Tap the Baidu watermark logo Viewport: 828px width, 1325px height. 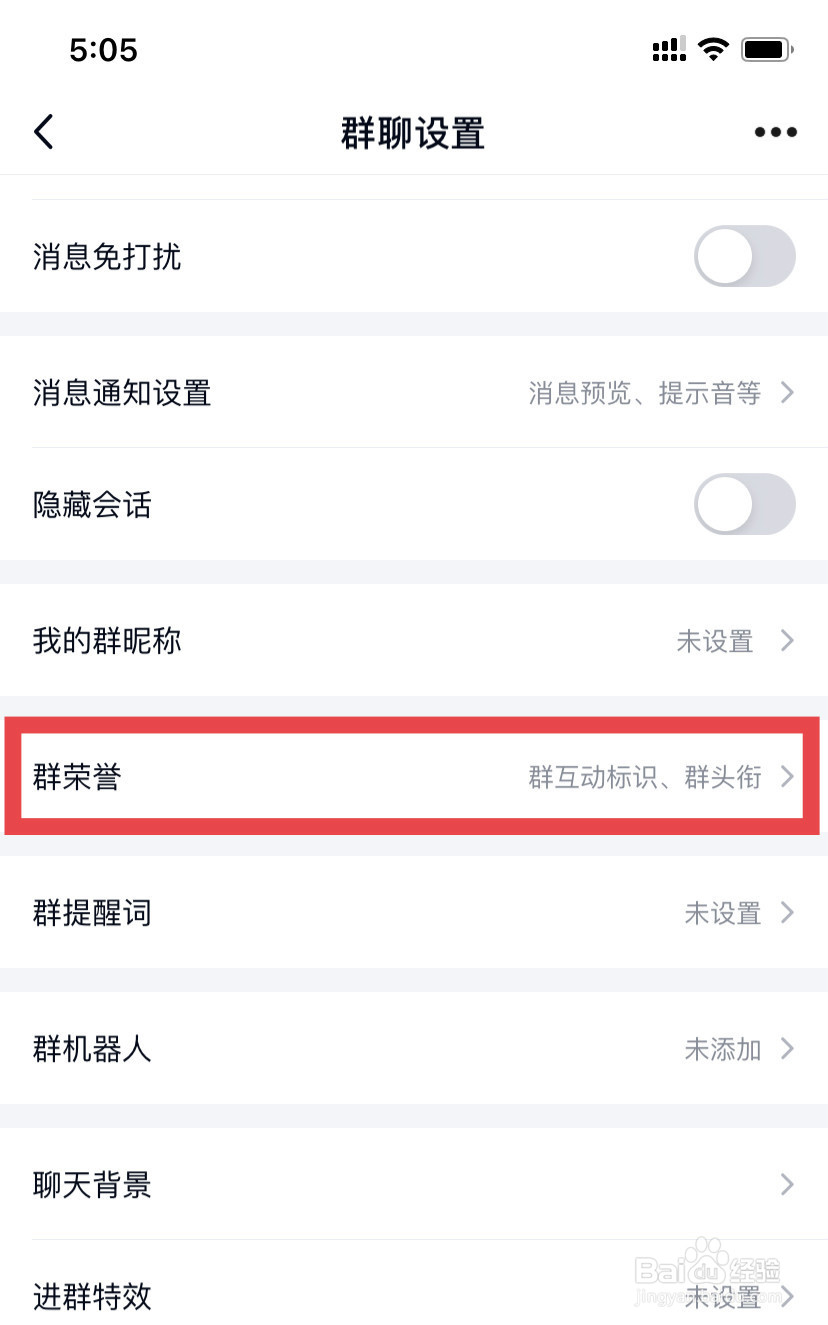click(x=710, y=1270)
